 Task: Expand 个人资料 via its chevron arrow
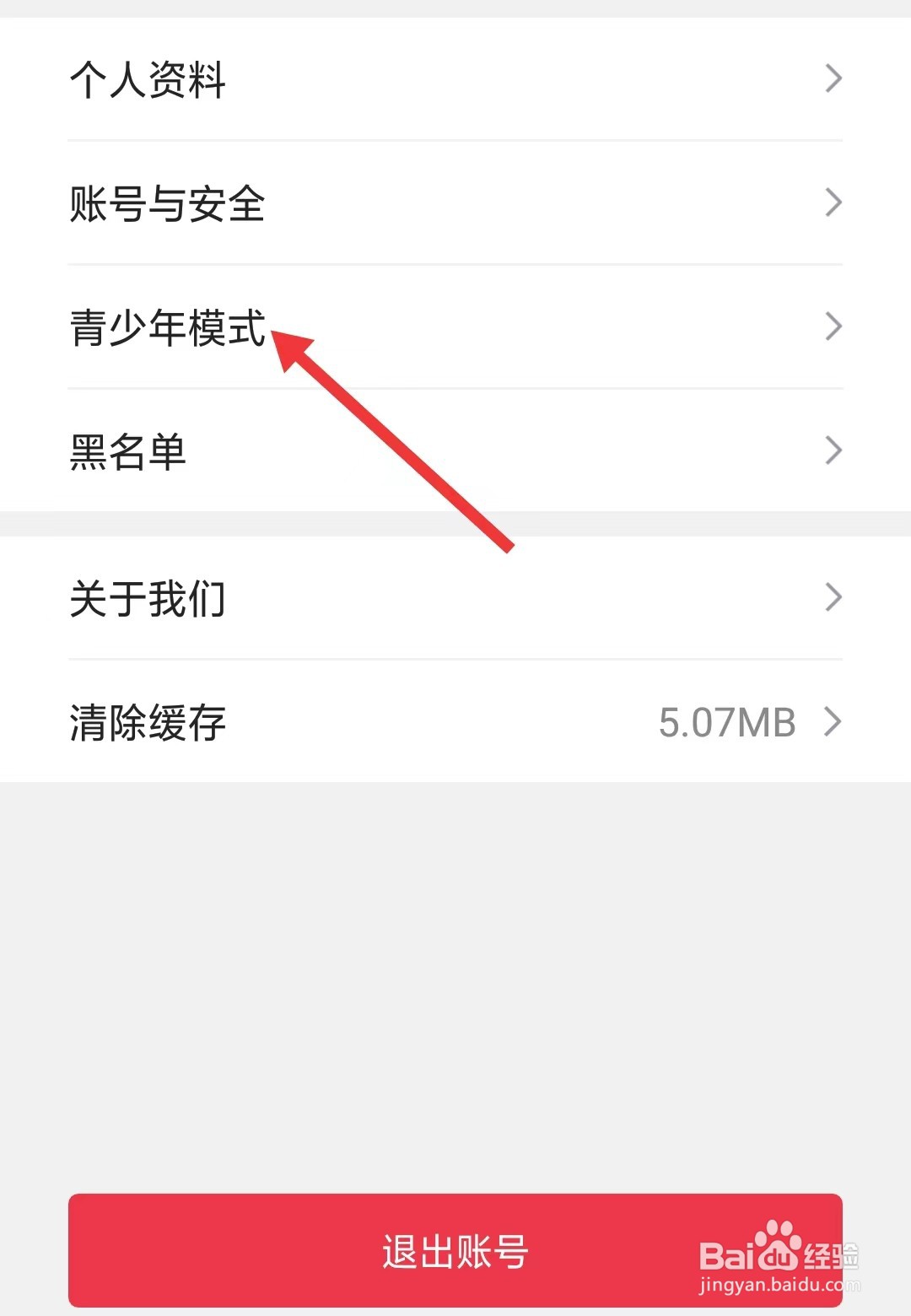833,78
